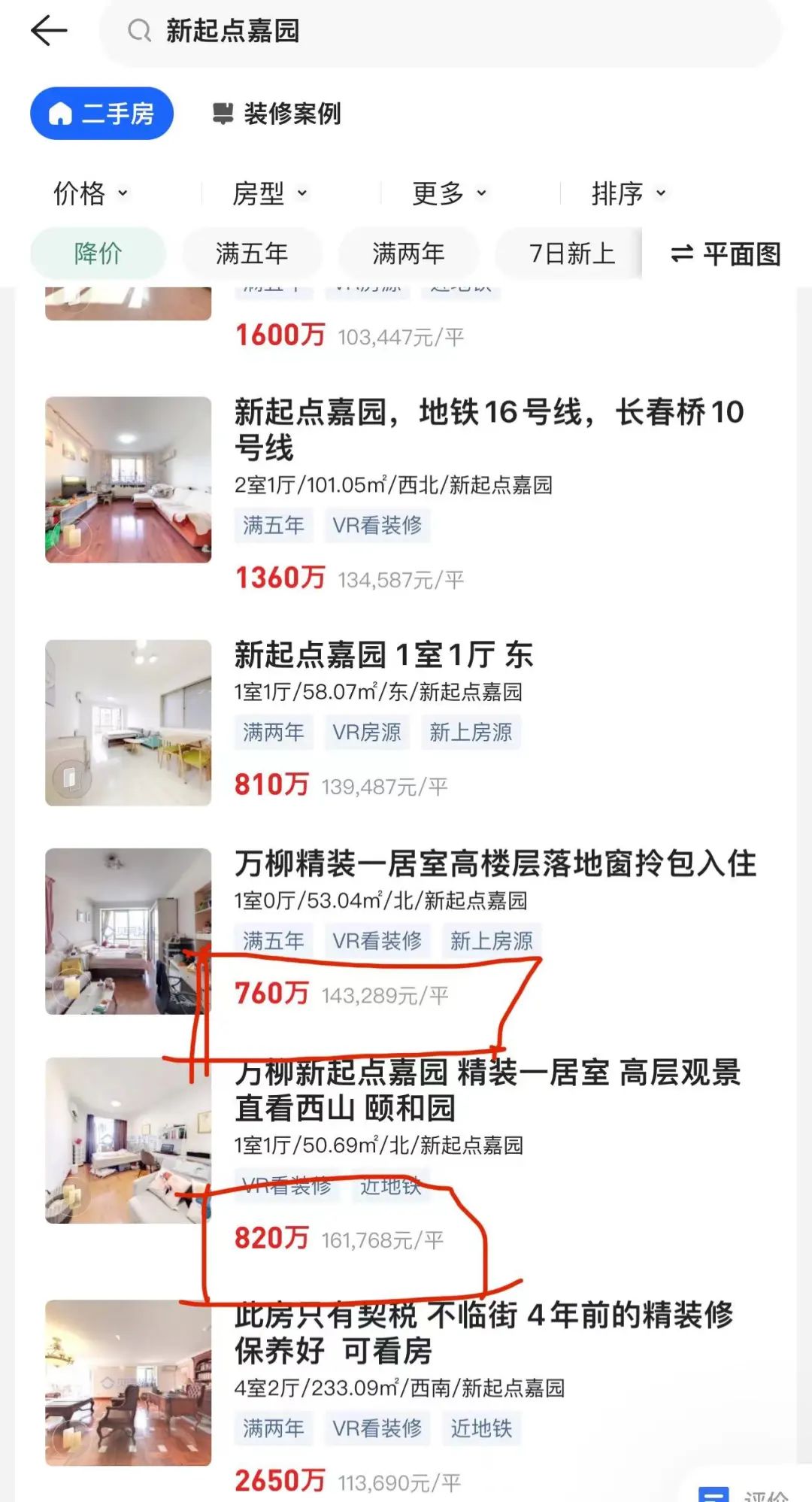Select the 二手房 tab

pos(101,114)
